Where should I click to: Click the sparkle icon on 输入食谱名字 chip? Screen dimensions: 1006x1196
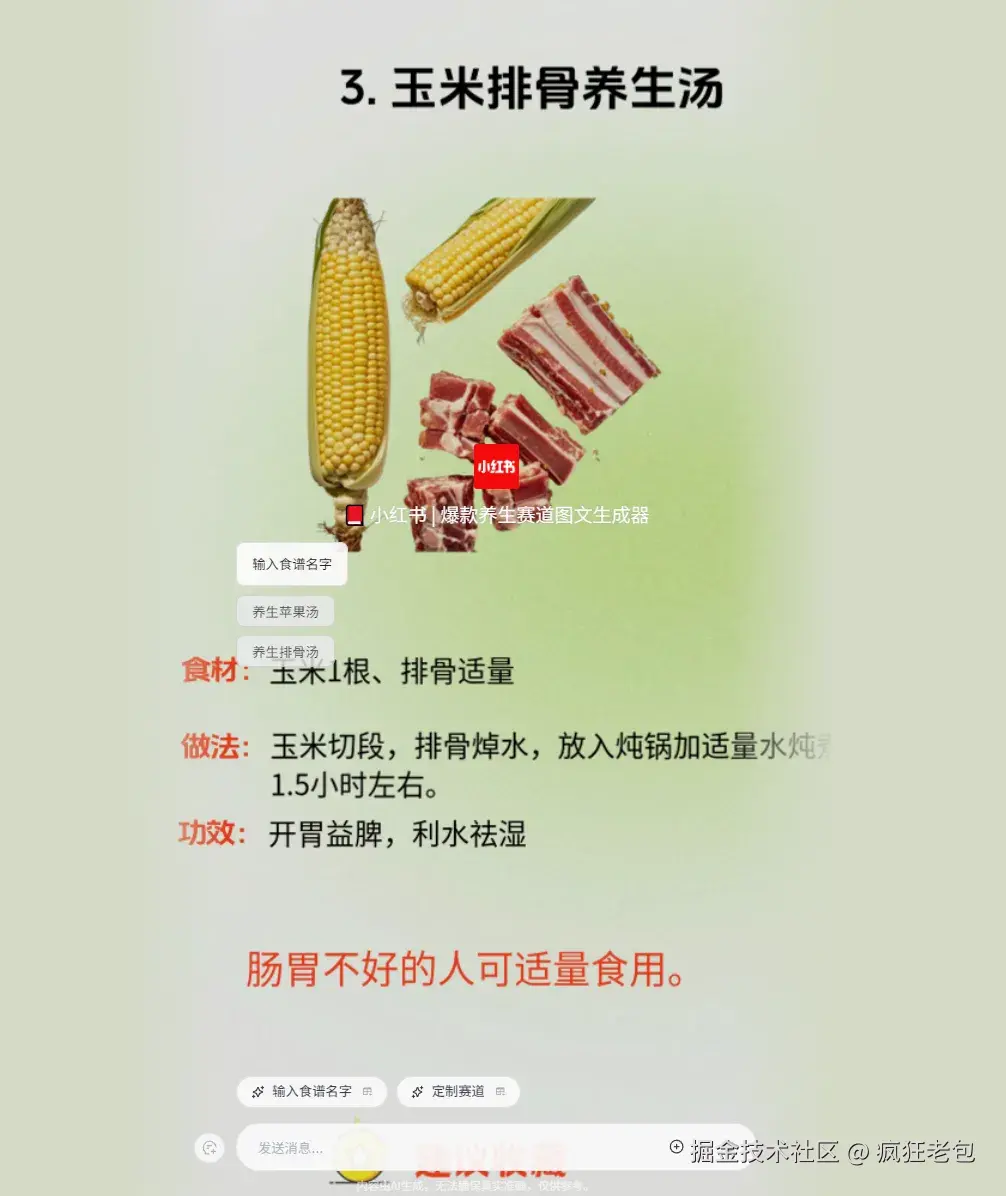(256, 1092)
